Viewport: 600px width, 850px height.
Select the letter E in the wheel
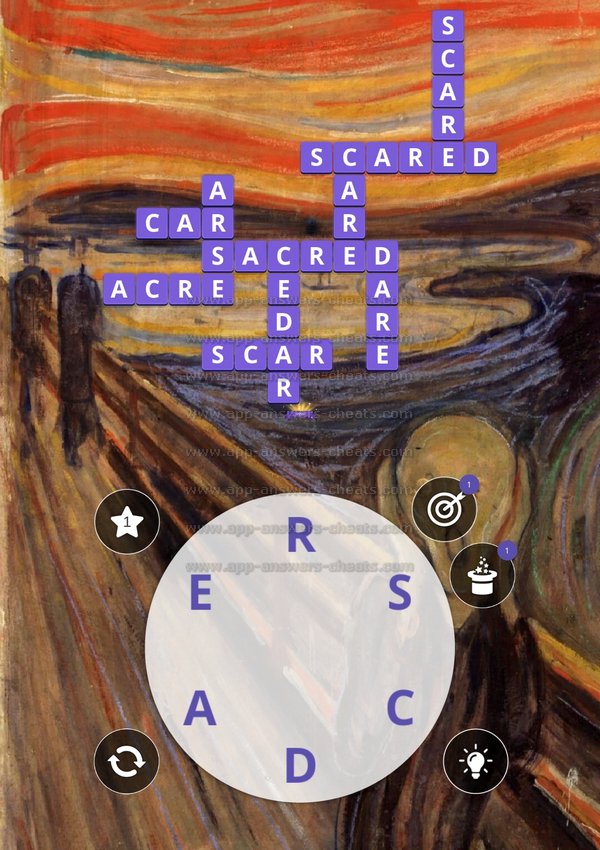coord(200,595)
